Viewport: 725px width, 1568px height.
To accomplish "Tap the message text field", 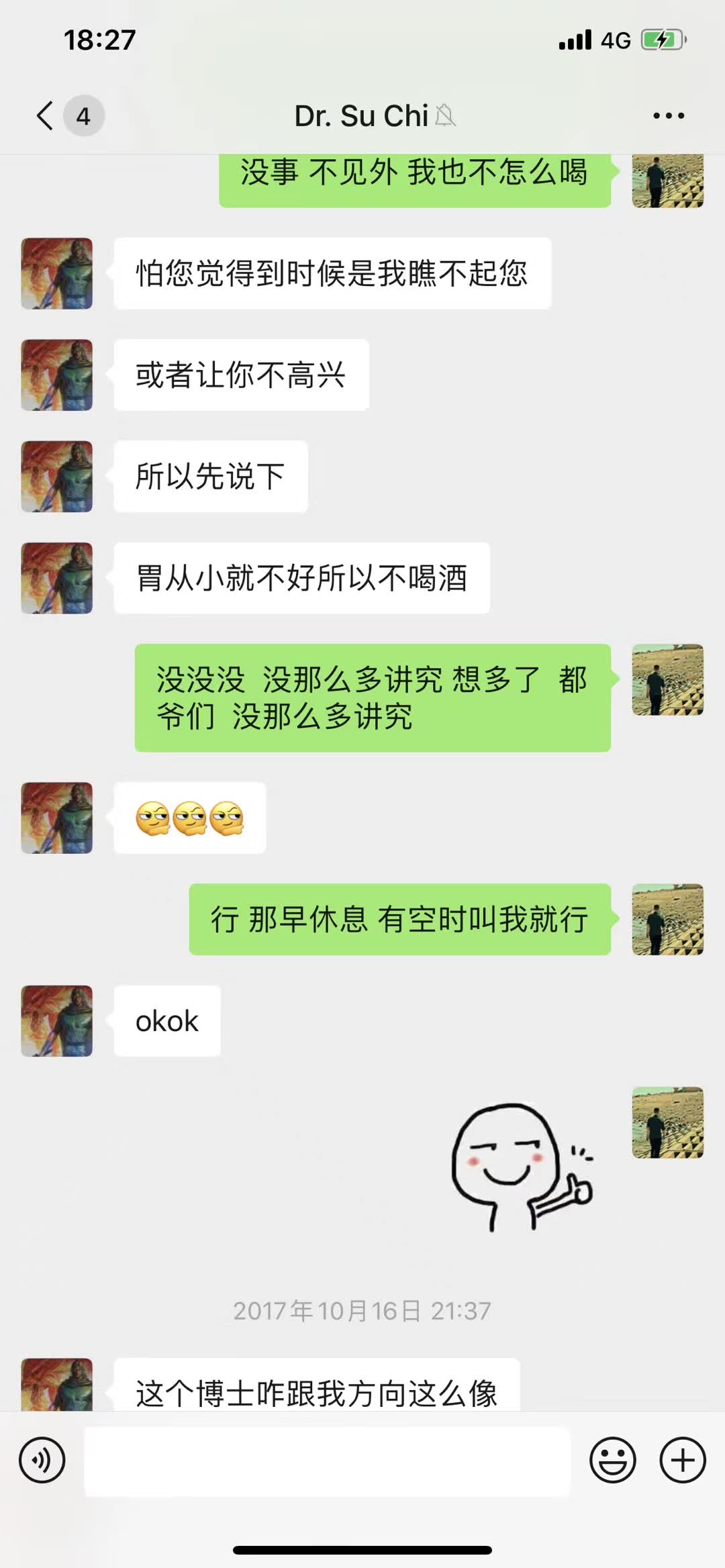I will (x=327, y=1461).
